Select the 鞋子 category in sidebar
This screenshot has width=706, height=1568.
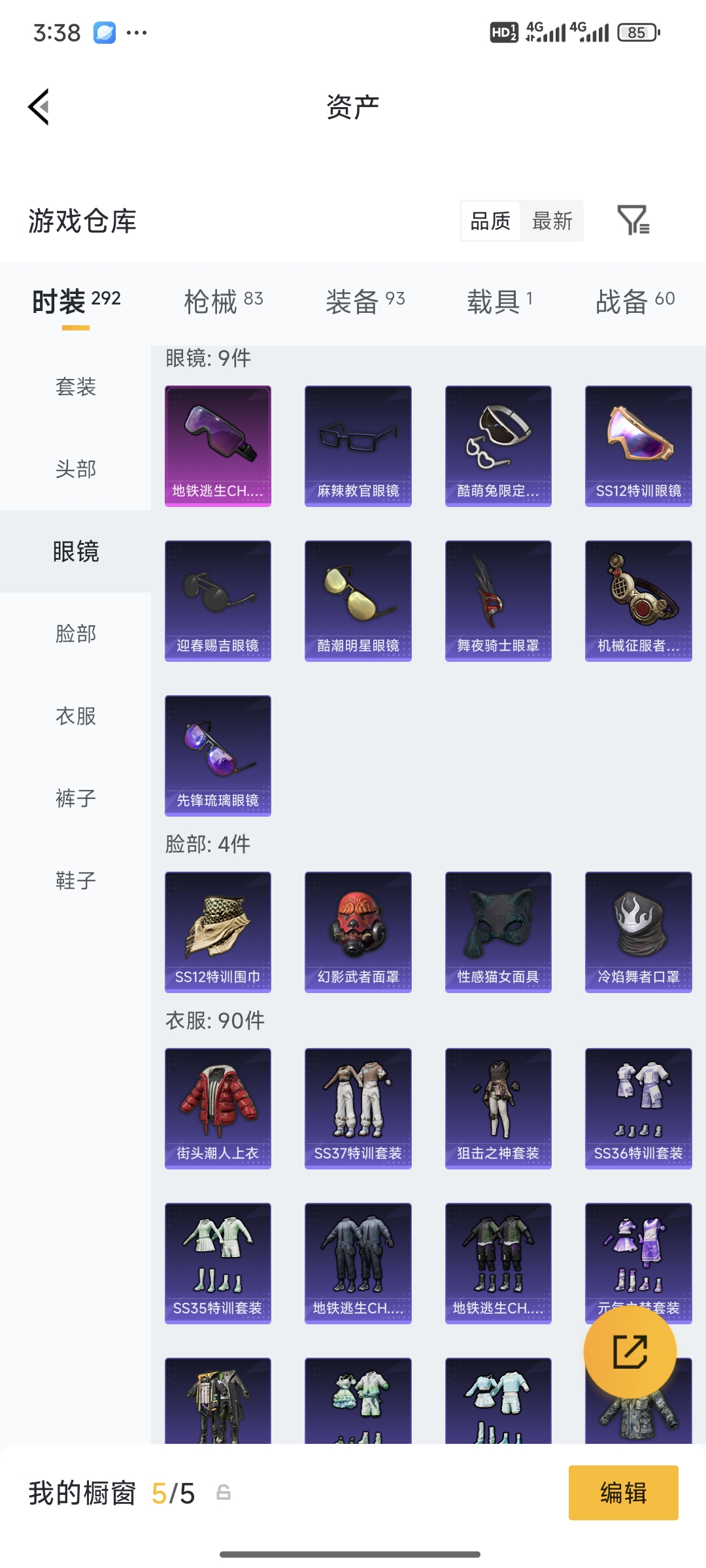pyautogui.click(x=74, y=881)
